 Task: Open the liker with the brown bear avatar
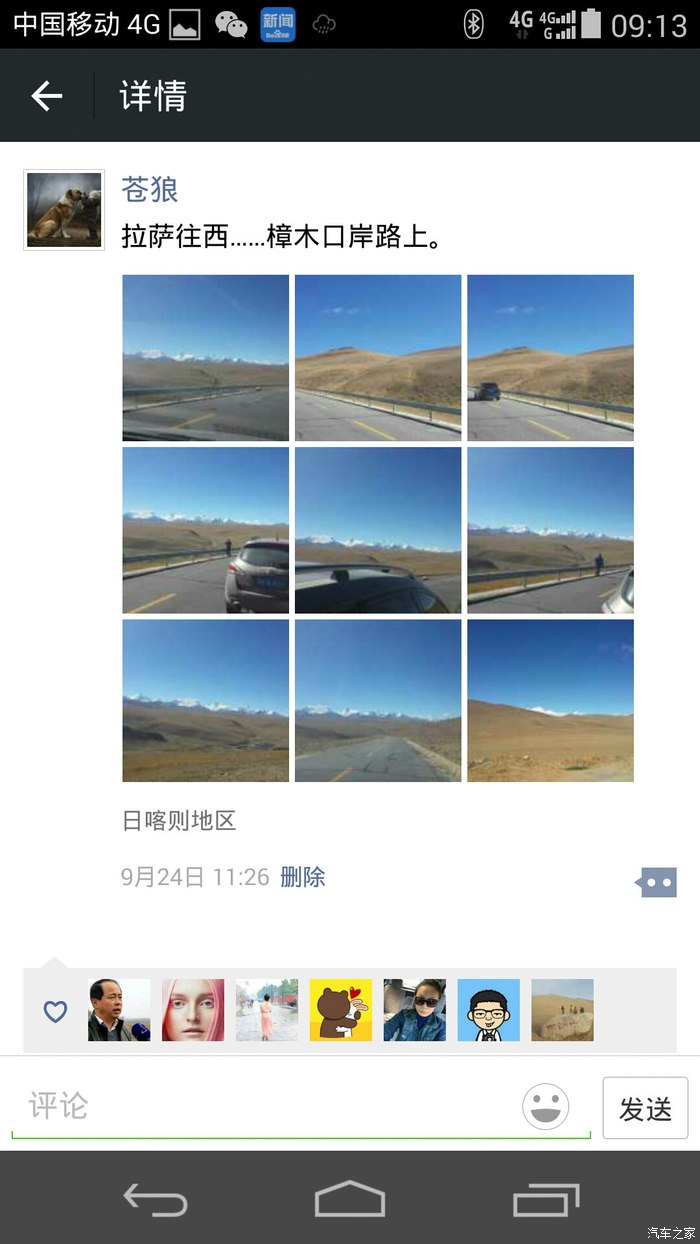coord(341,1010)
